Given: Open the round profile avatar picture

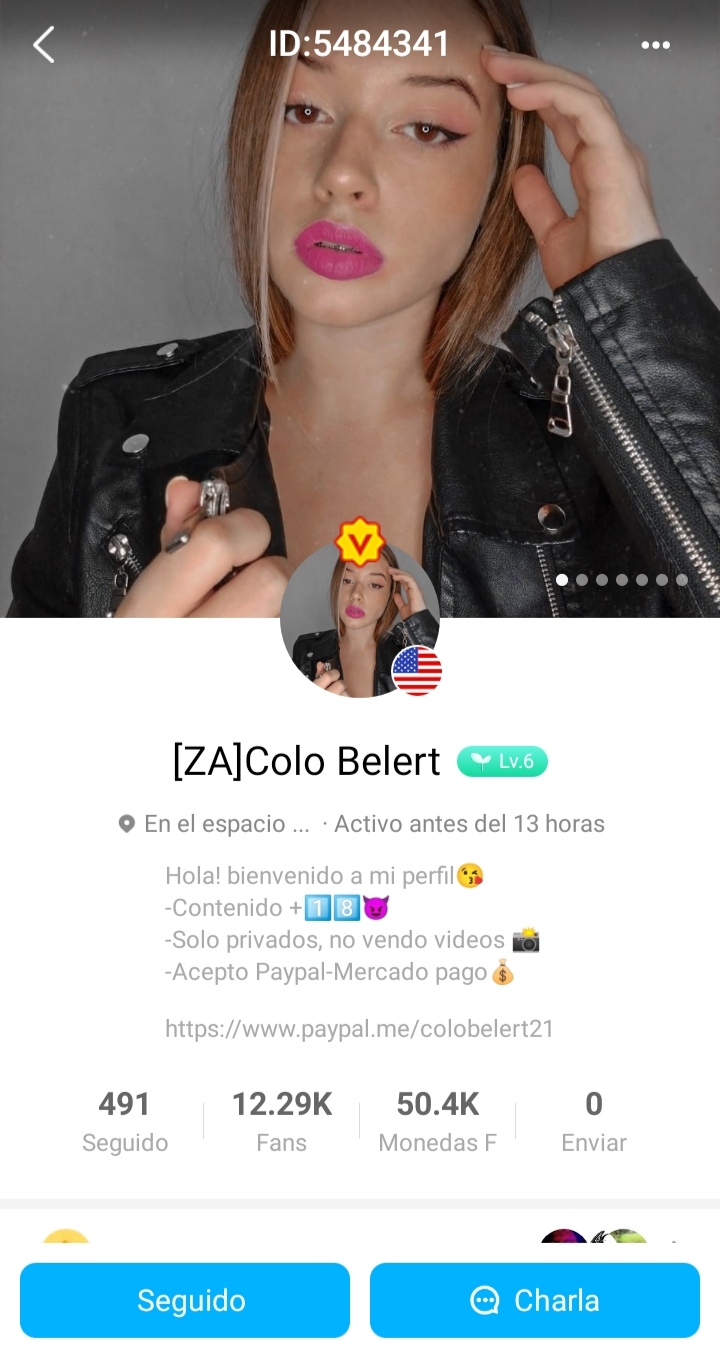Looking at the screenshot, I should click(x=359, y=622).
